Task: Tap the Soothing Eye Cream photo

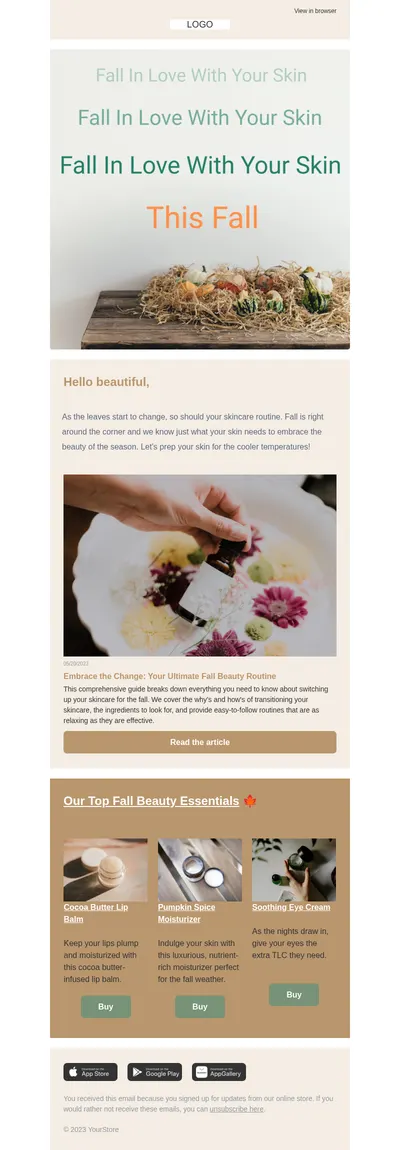Action: [x=294, y=870]
